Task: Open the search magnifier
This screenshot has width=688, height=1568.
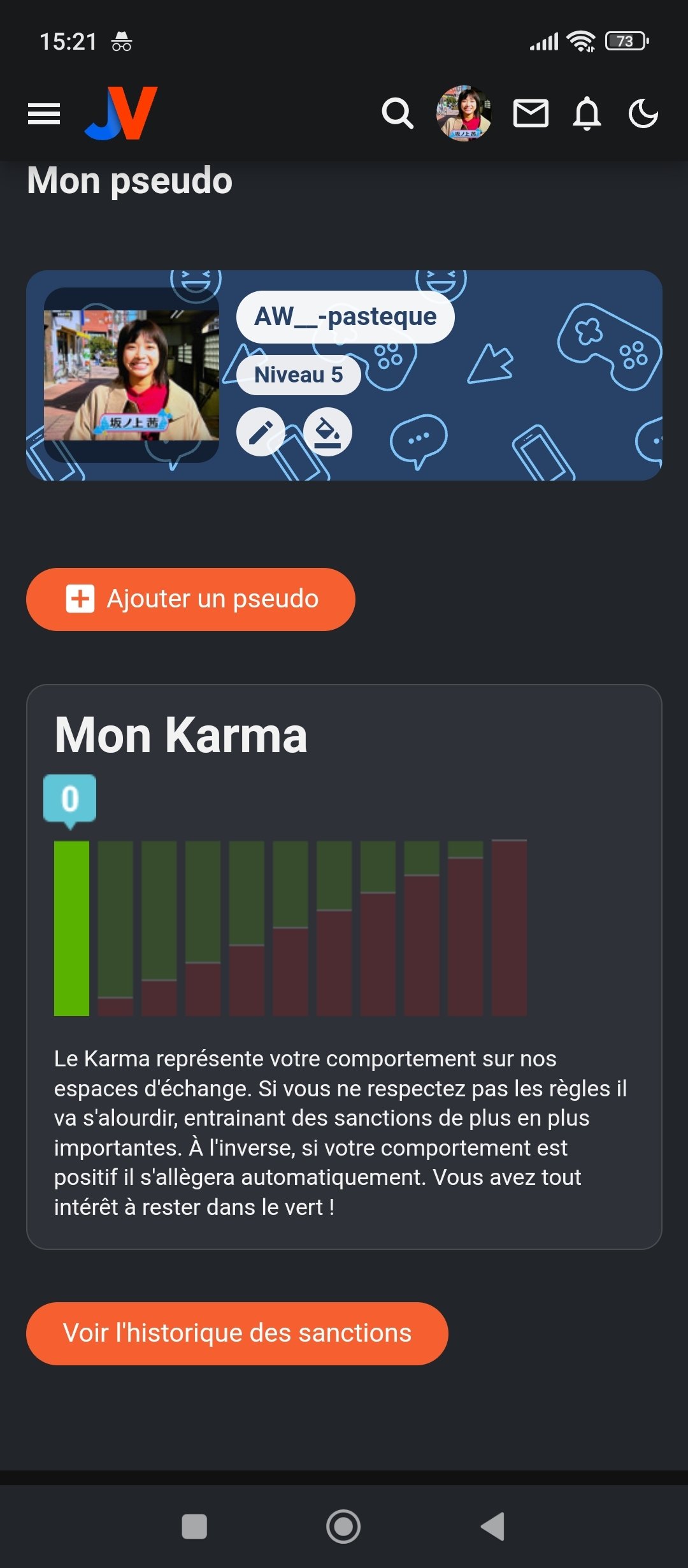Action: pos(398,114)
